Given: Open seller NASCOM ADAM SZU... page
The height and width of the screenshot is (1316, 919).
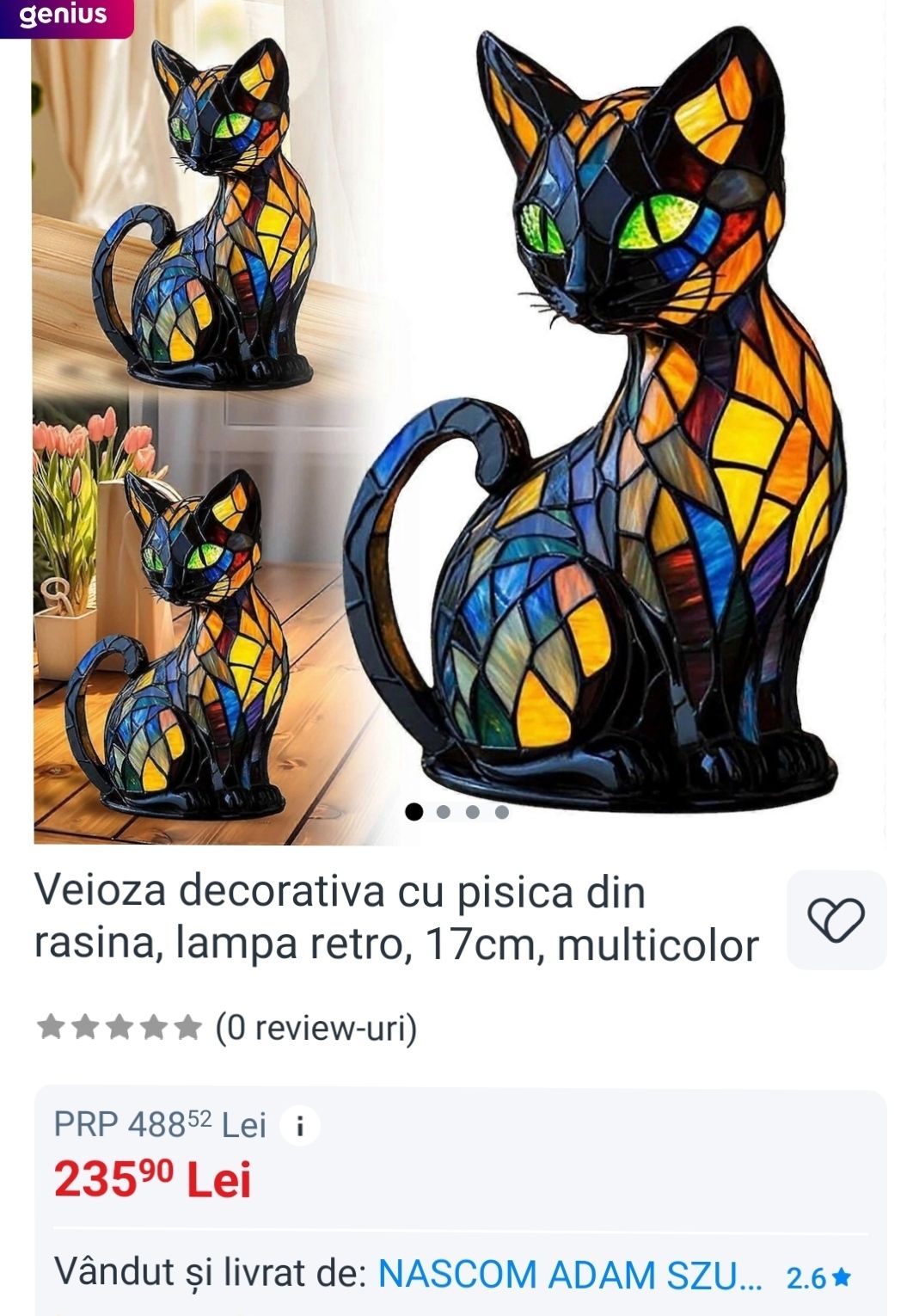Looking at the screenshot, I should (570, 1275).
